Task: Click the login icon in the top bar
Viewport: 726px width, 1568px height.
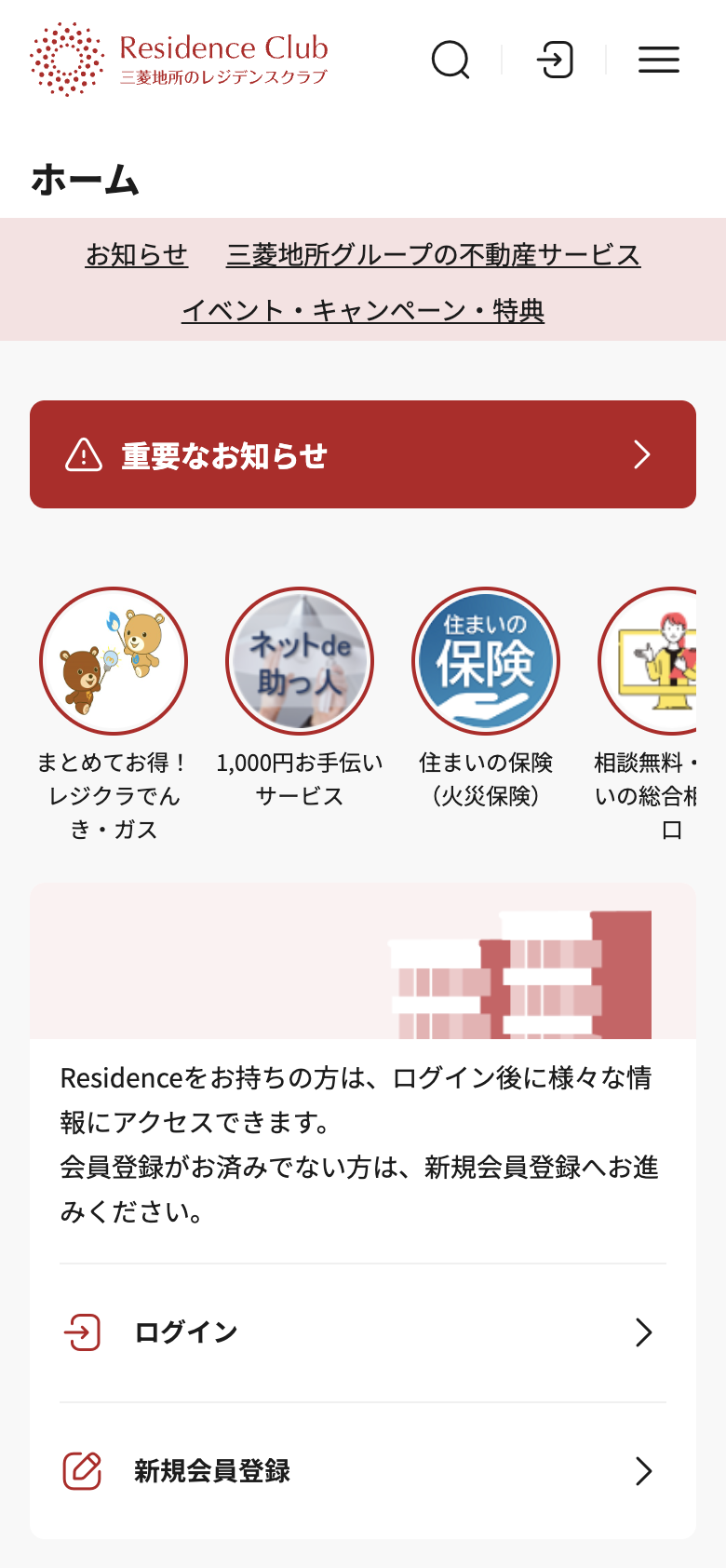Action: (556, 60)
